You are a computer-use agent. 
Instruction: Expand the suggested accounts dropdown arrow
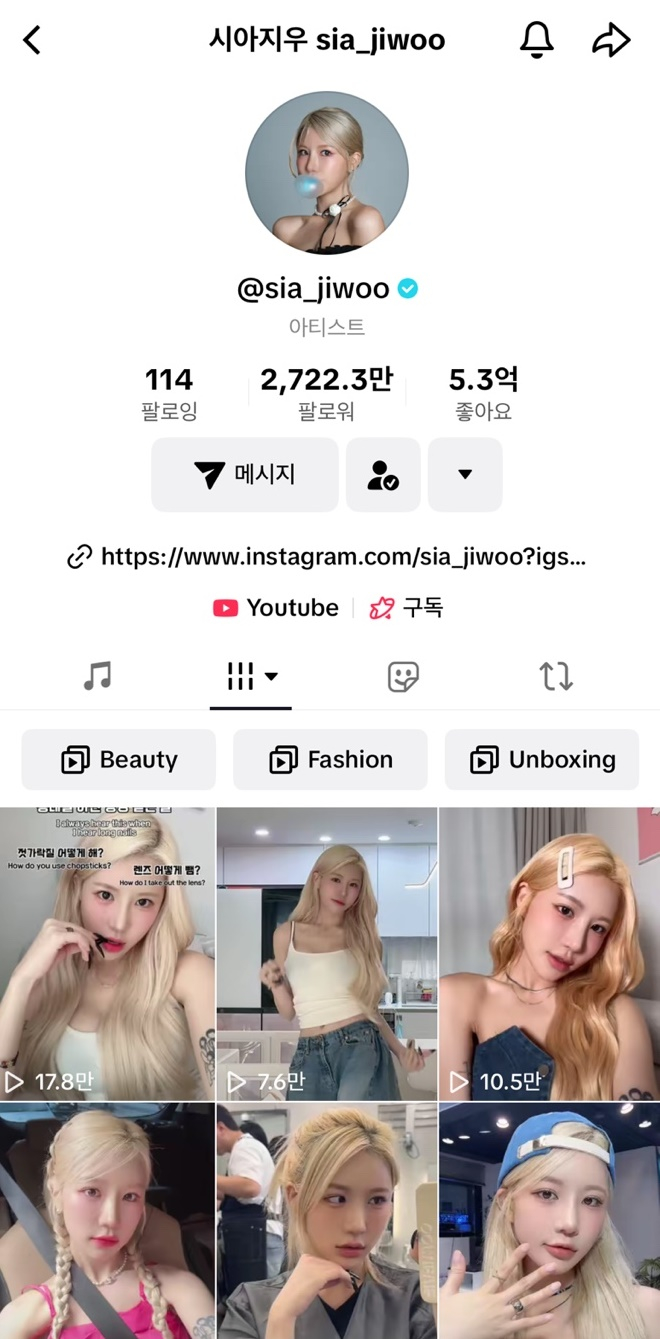click(x=465, y=474)
